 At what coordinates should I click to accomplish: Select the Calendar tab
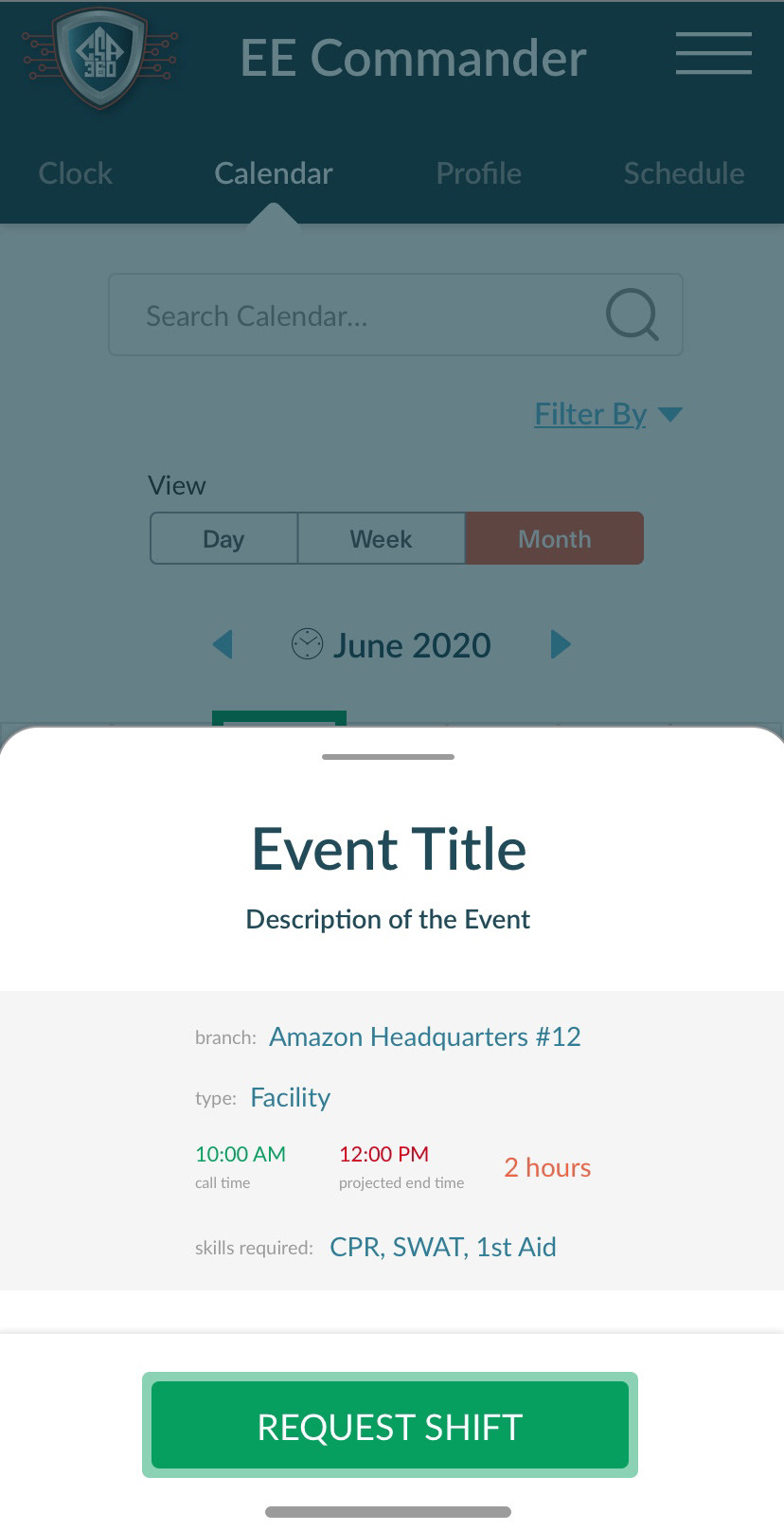tap(274, 173)
